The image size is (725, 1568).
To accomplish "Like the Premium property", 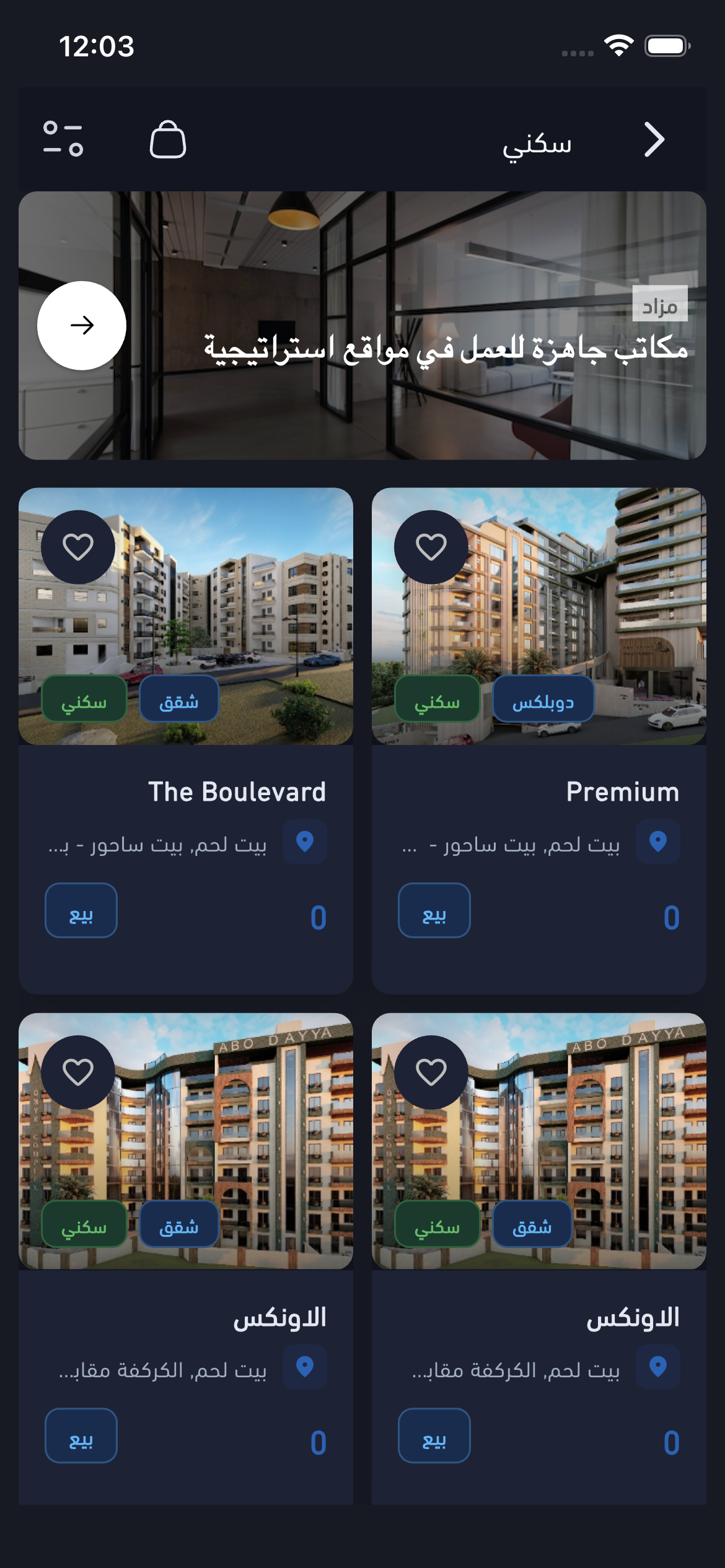I will [x=431, y=547].
